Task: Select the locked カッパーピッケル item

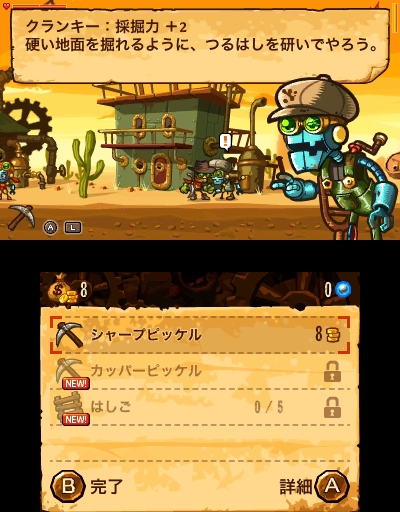Action: click(x=200, y=371)
